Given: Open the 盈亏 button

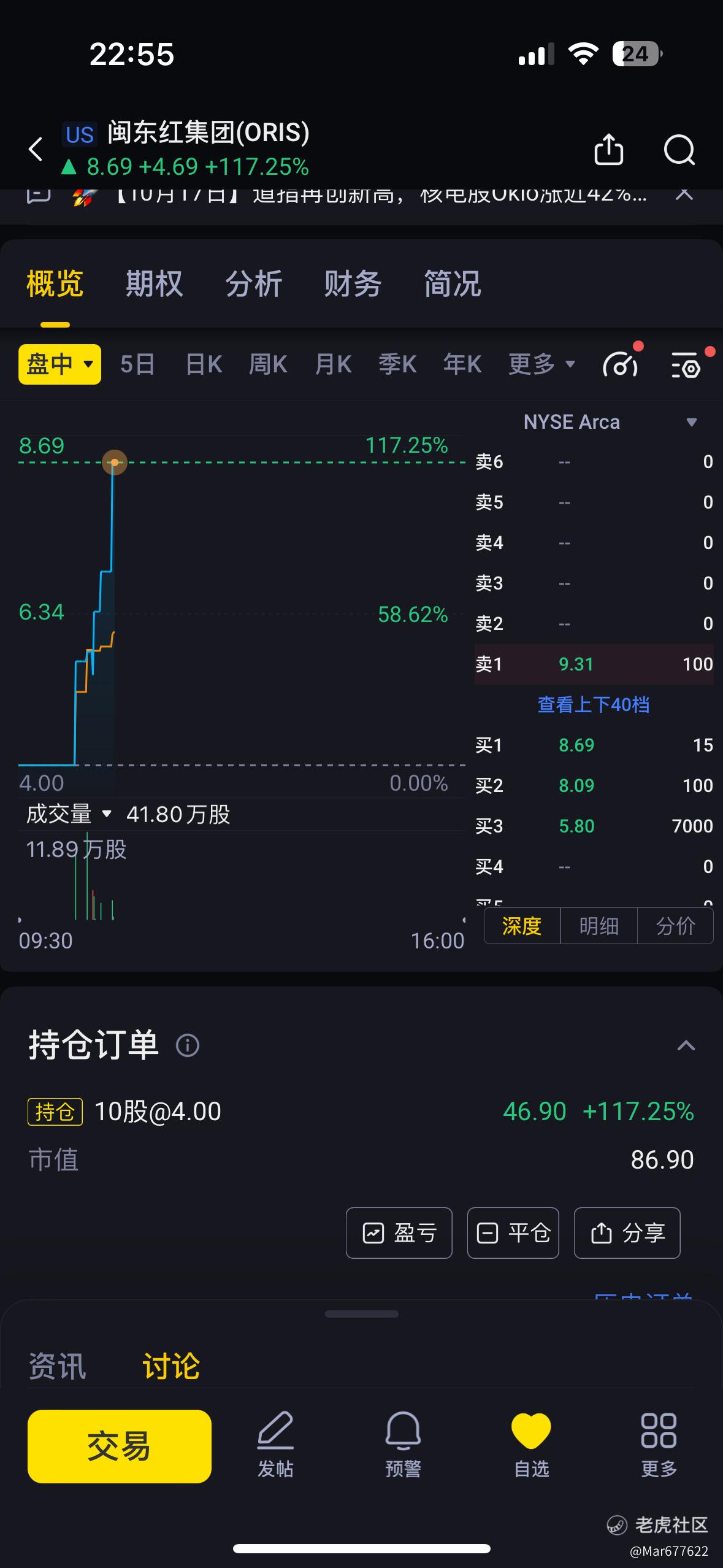Looking at the screenshot, I should (x=399, y=1233).
